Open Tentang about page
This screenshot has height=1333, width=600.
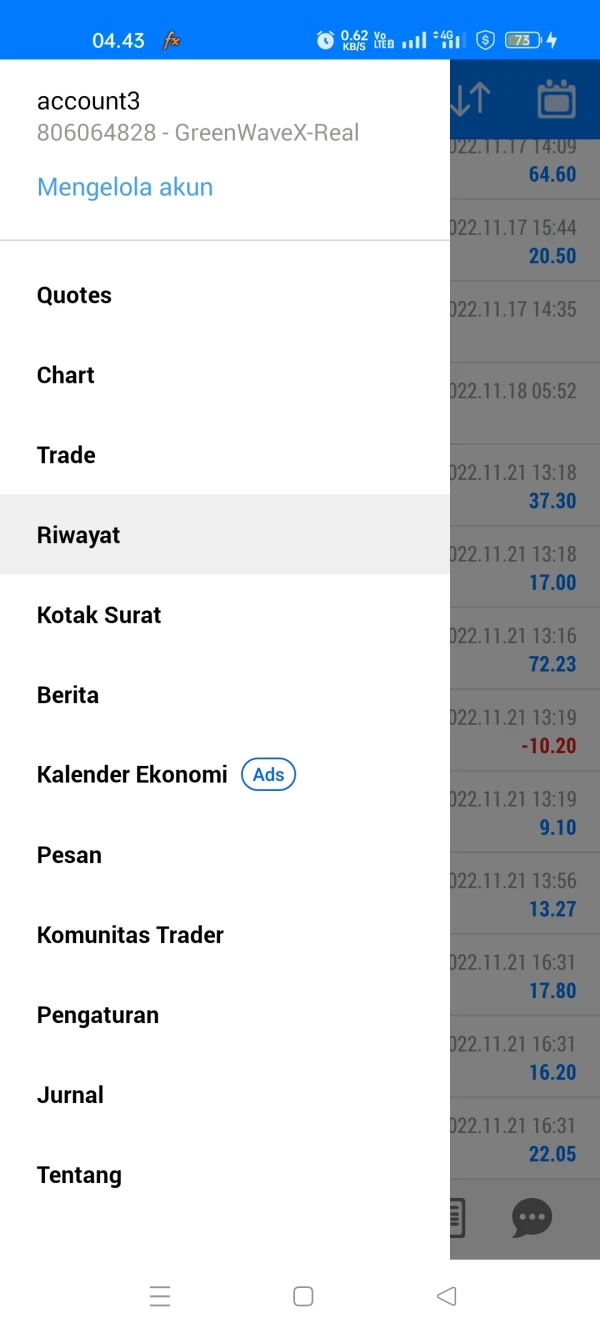point(79,1175)
